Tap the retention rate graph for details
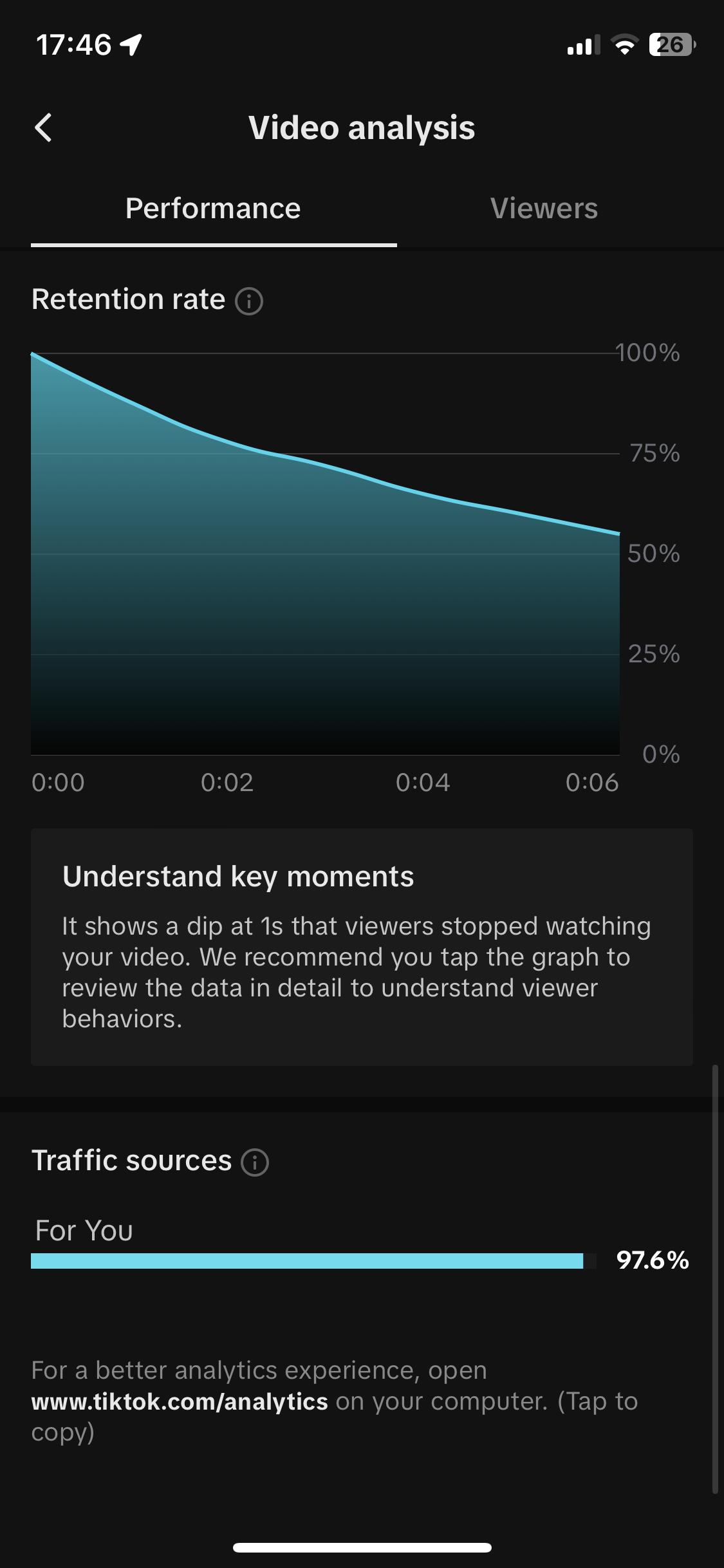Screen dimensions: 724x1568 [325, 579]
